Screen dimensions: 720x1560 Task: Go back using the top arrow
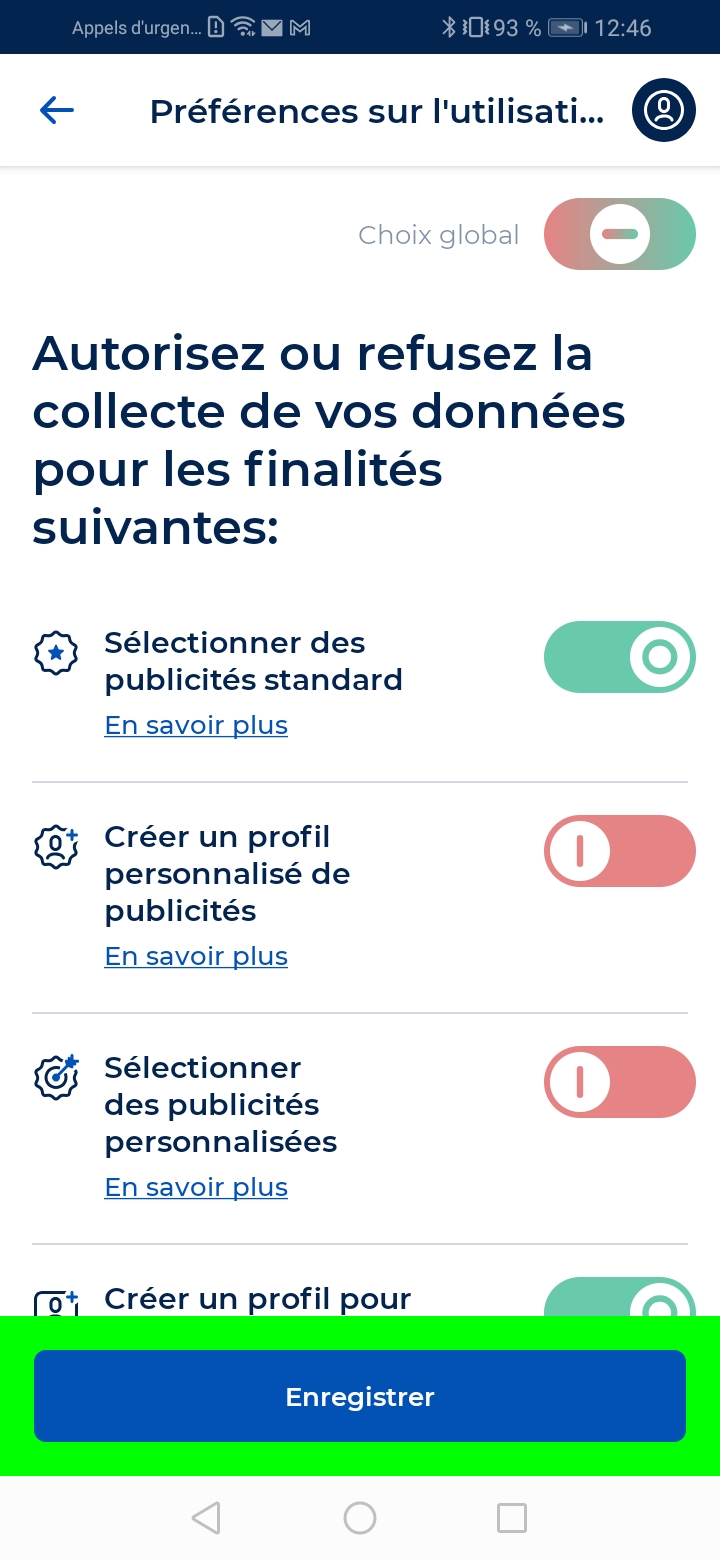point(57,110)
